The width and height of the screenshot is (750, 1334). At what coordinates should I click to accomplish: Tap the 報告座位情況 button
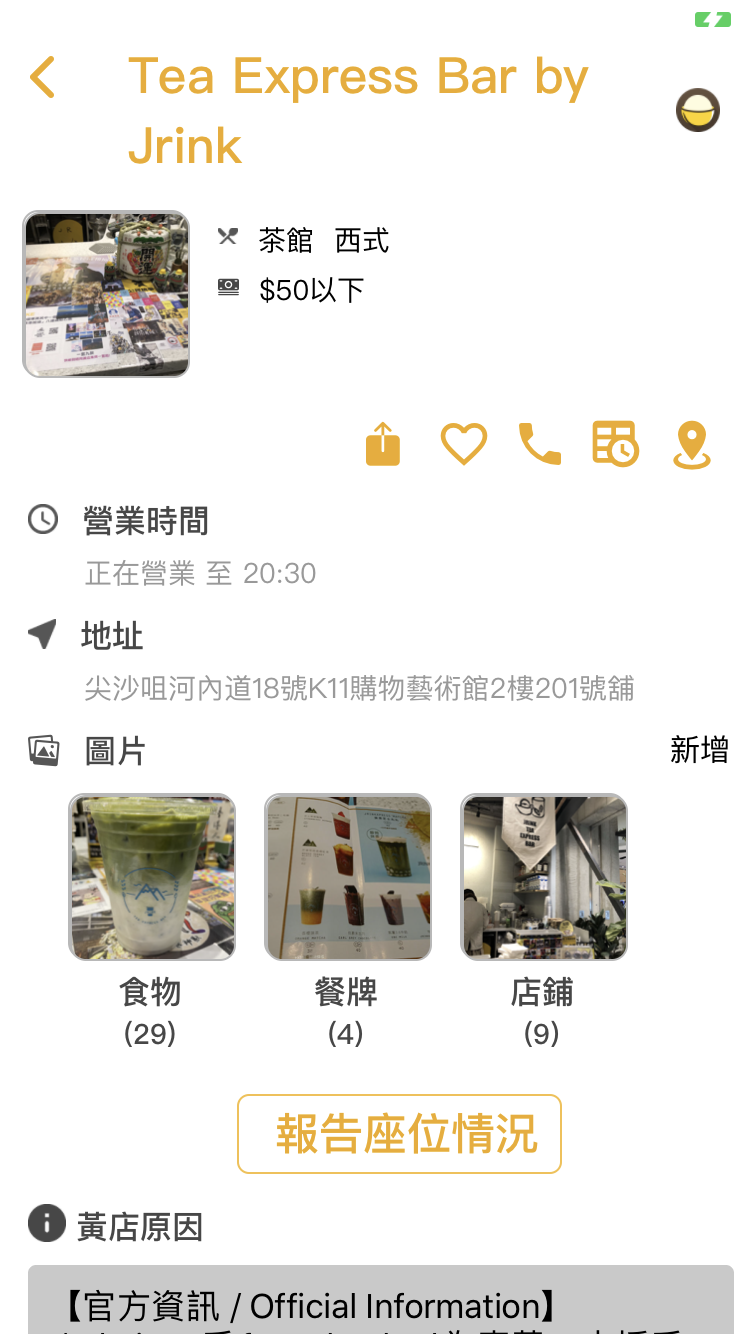(400, 1134)
